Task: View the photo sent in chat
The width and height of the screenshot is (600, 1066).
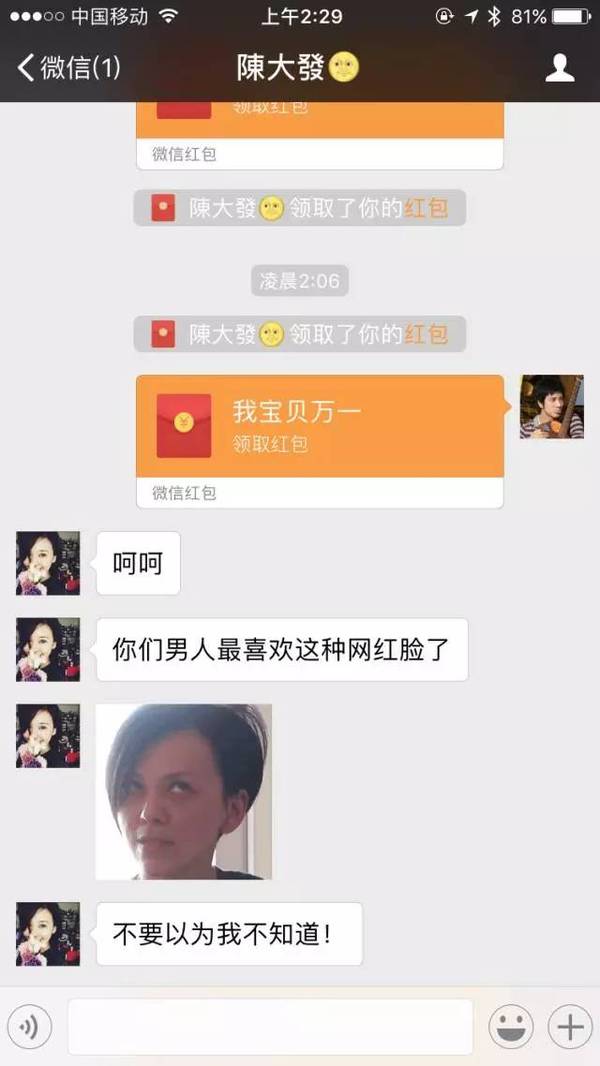Action: [x=183, y=792]
